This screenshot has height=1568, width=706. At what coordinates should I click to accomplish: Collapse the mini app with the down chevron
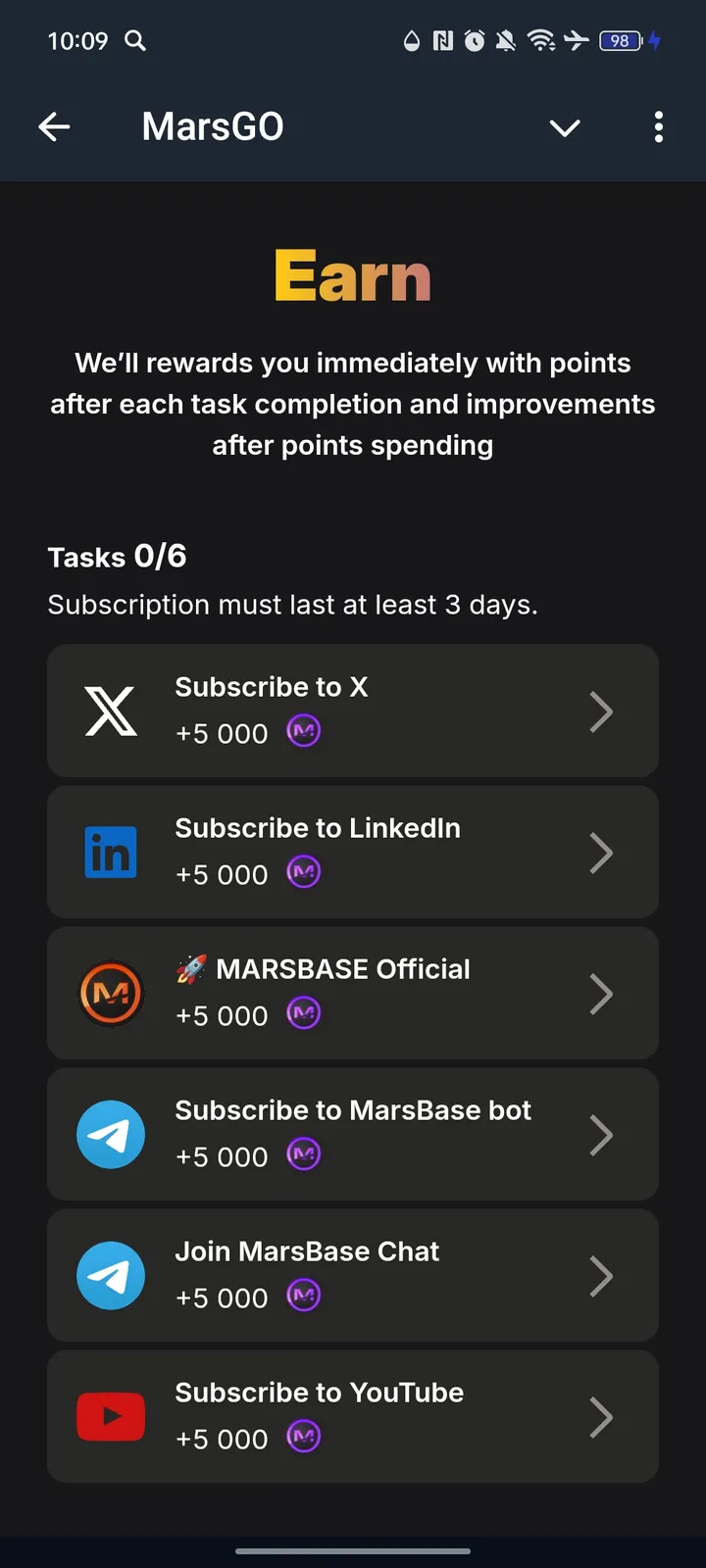[x=565, y=127]
